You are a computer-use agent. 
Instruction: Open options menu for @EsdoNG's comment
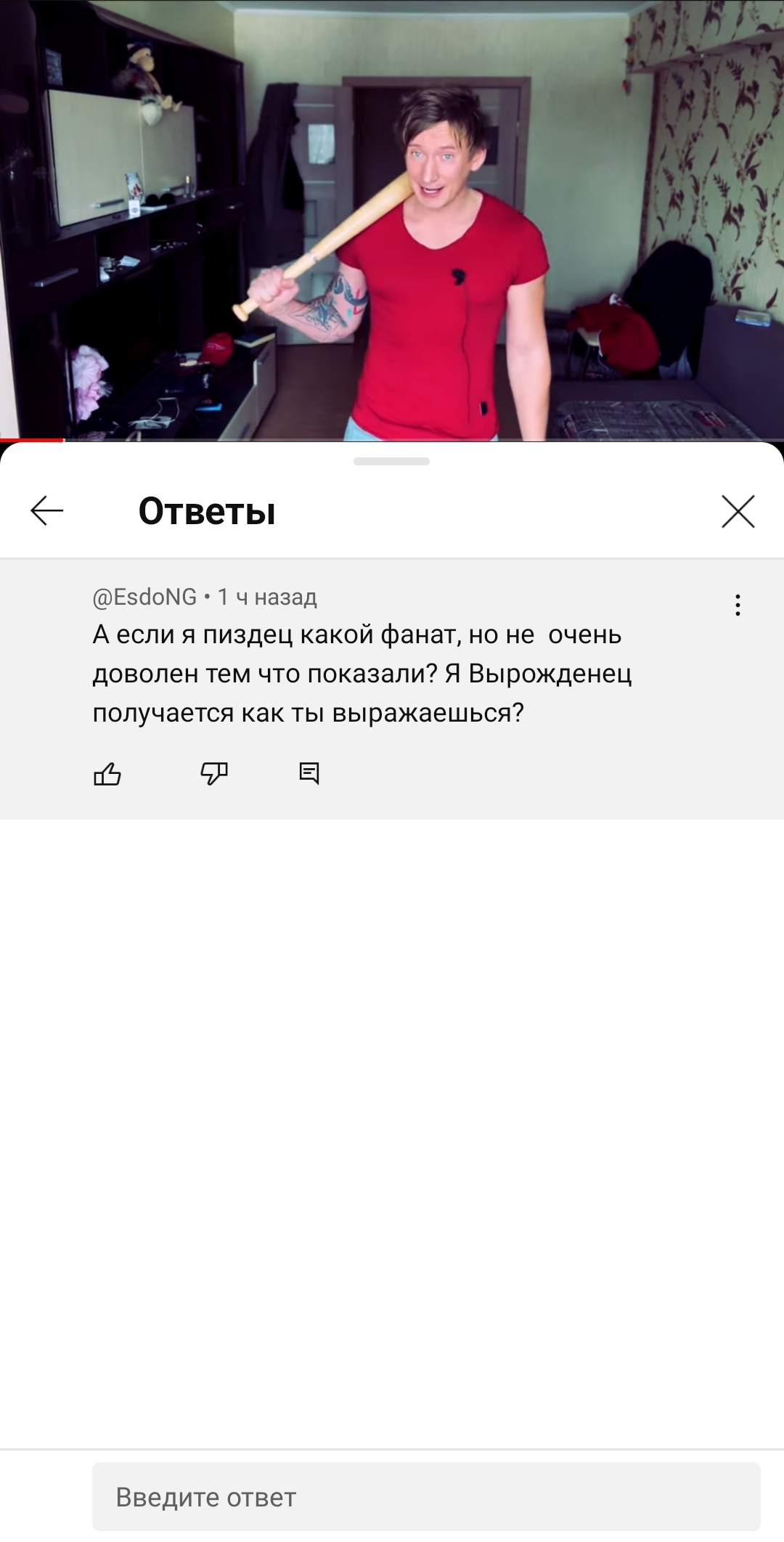(x=738, y=605)
